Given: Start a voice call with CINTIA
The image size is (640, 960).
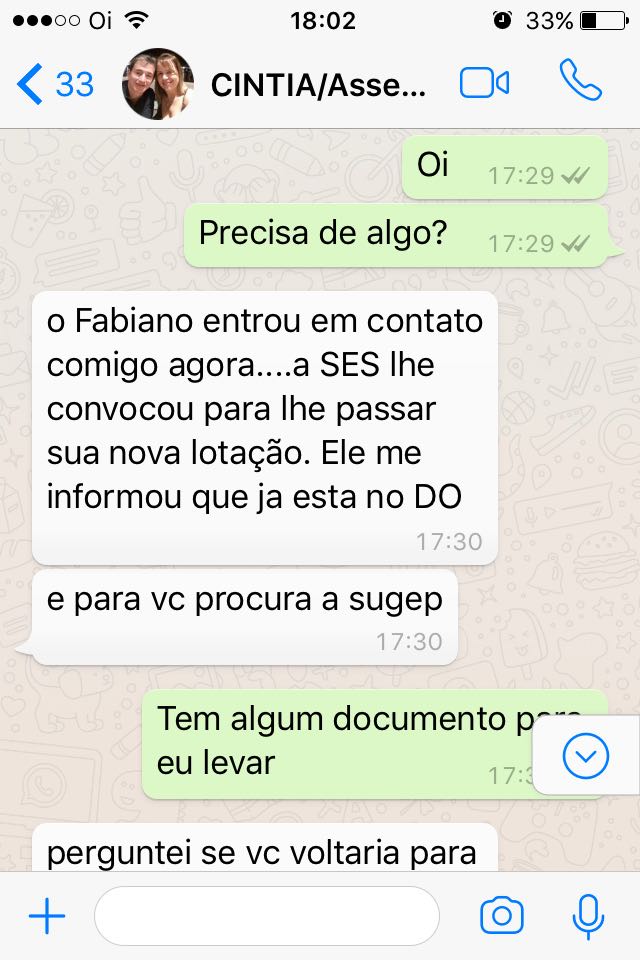Looking at the screenshot, I should pyautogui.click(x=581, y=83).
